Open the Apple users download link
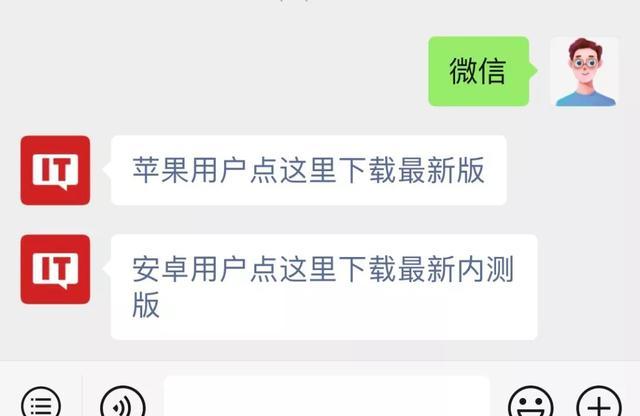This screenshot has width=640, height=416. click(x=308, y=170)
